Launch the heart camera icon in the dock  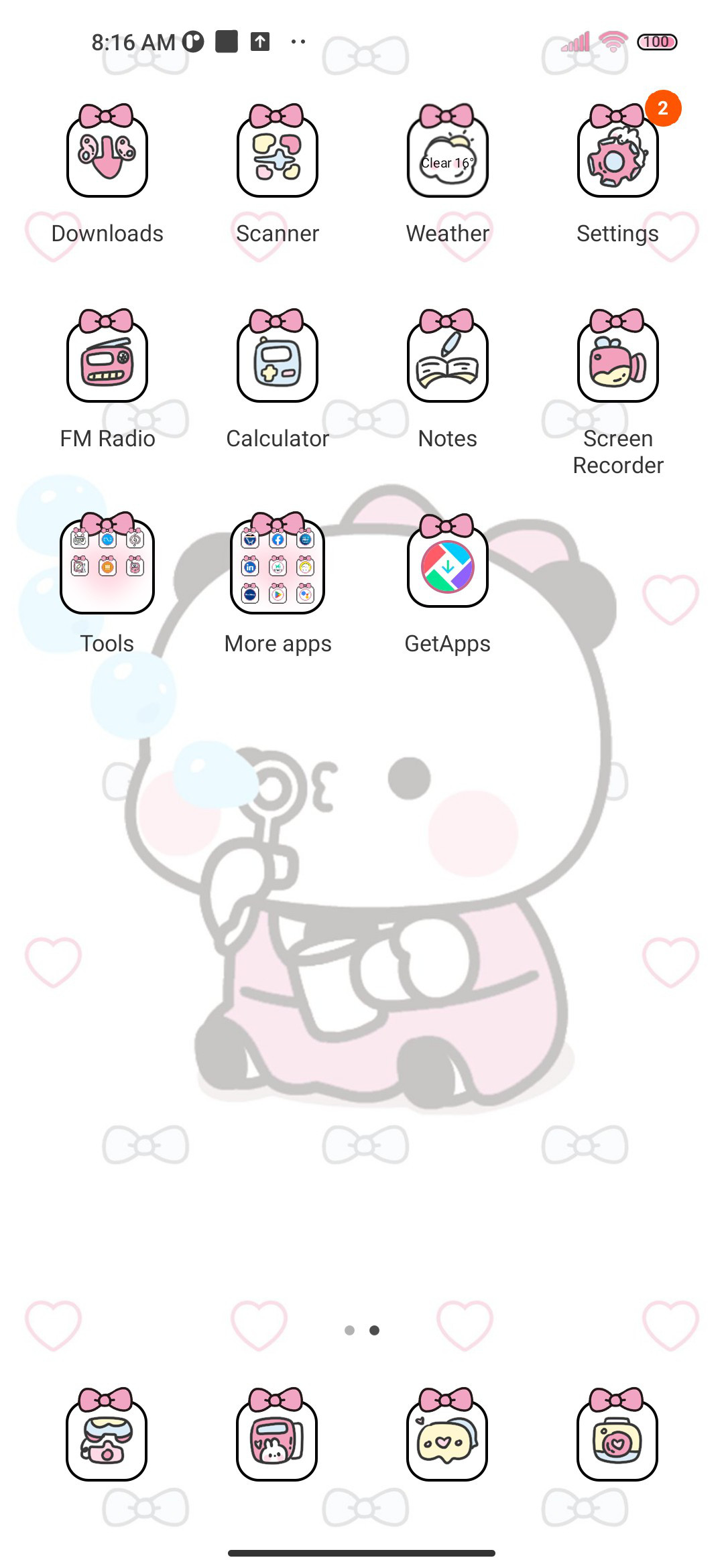pyautogui.click(x=617, y=1434)
